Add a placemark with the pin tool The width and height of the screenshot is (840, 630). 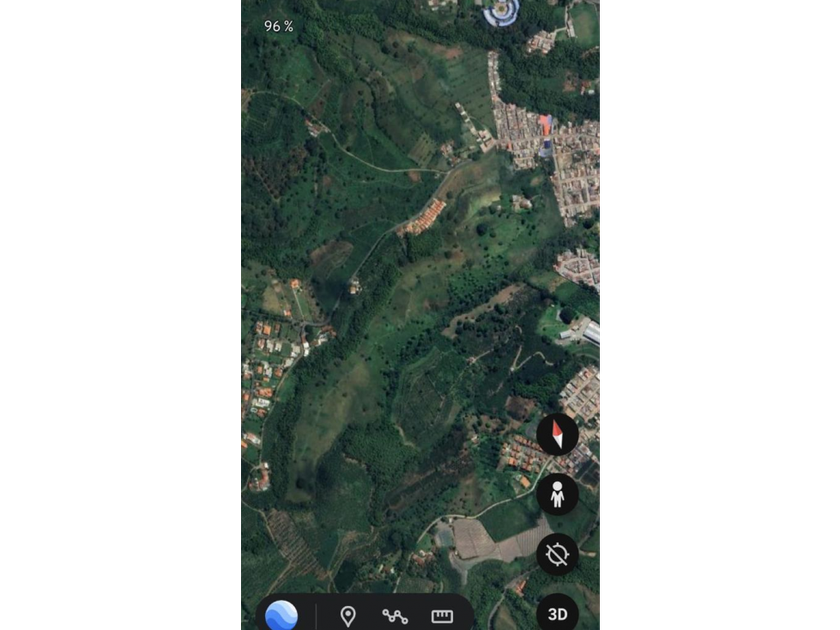[x=348, y=617]
